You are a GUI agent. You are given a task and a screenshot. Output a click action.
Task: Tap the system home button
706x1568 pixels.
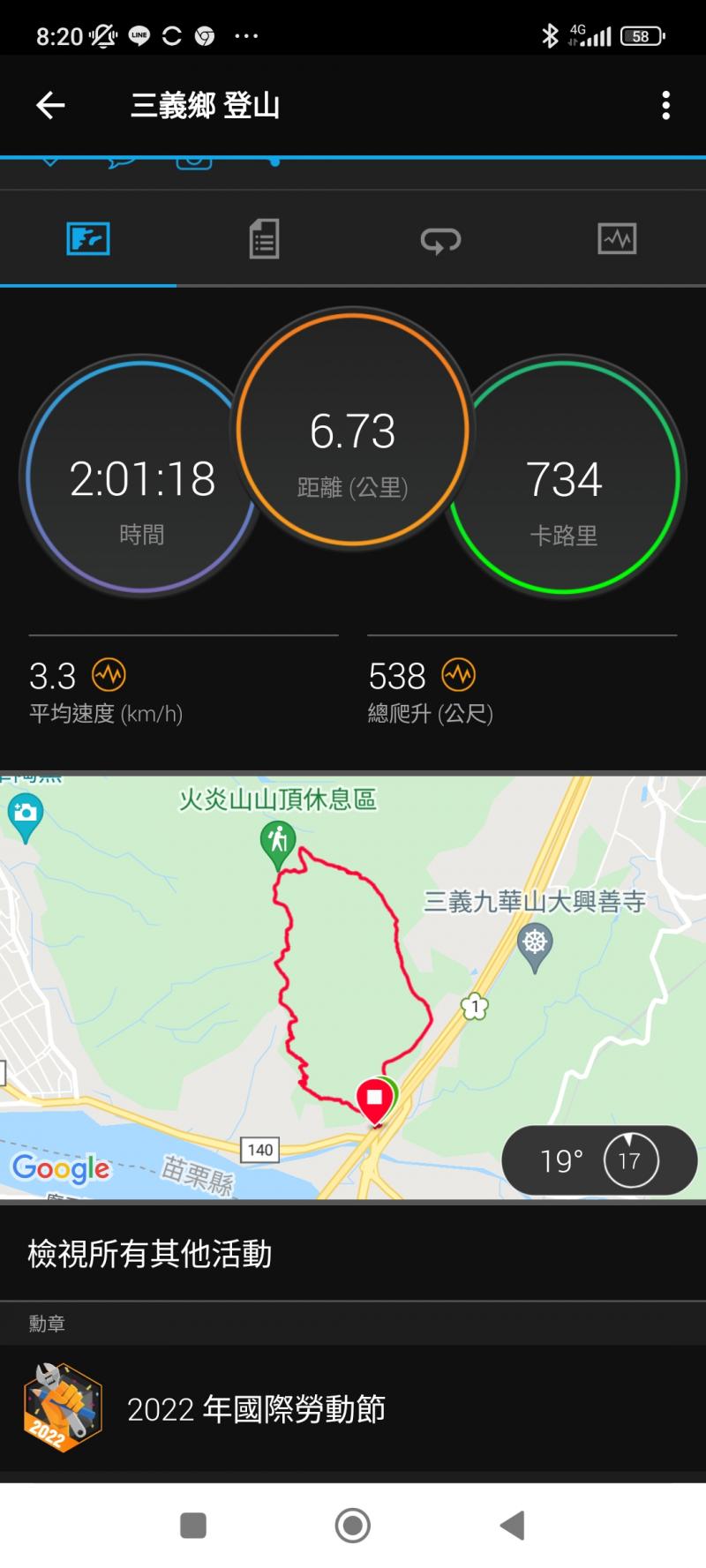(353, 1525)
